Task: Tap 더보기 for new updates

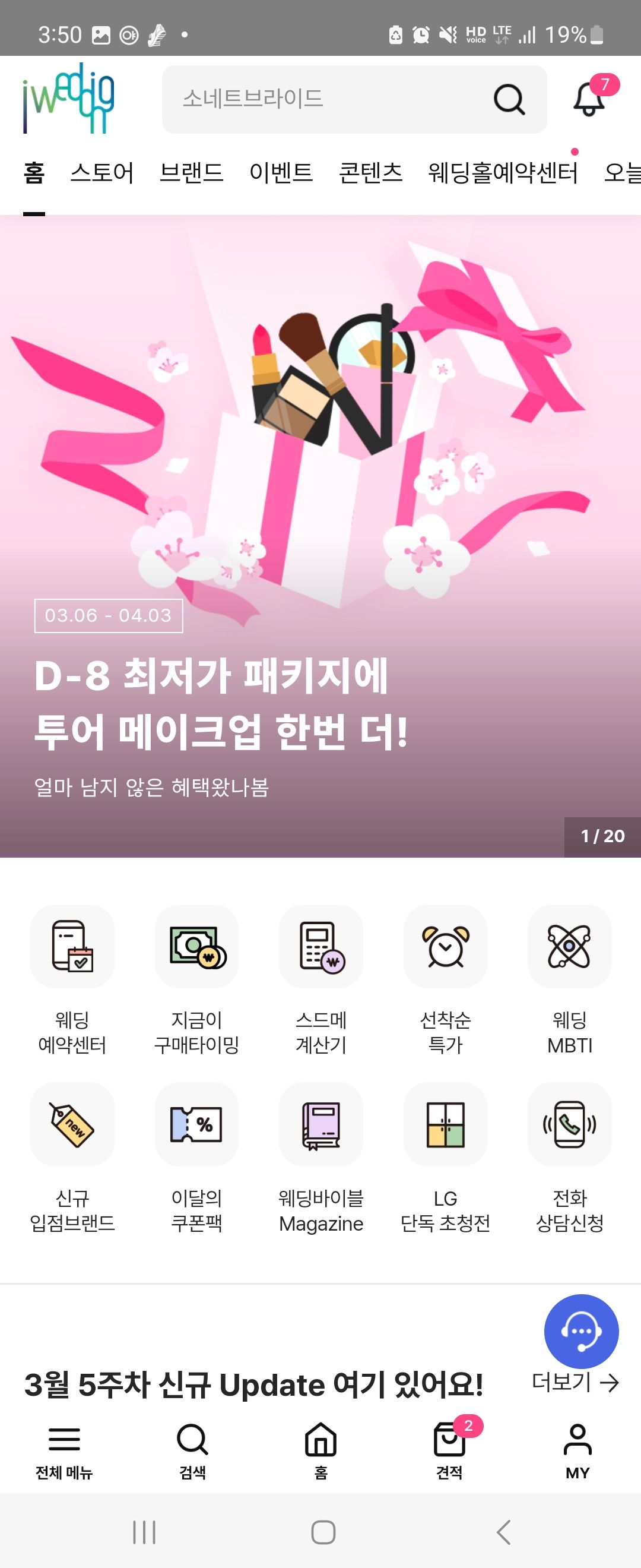Action: point(575,1382)
